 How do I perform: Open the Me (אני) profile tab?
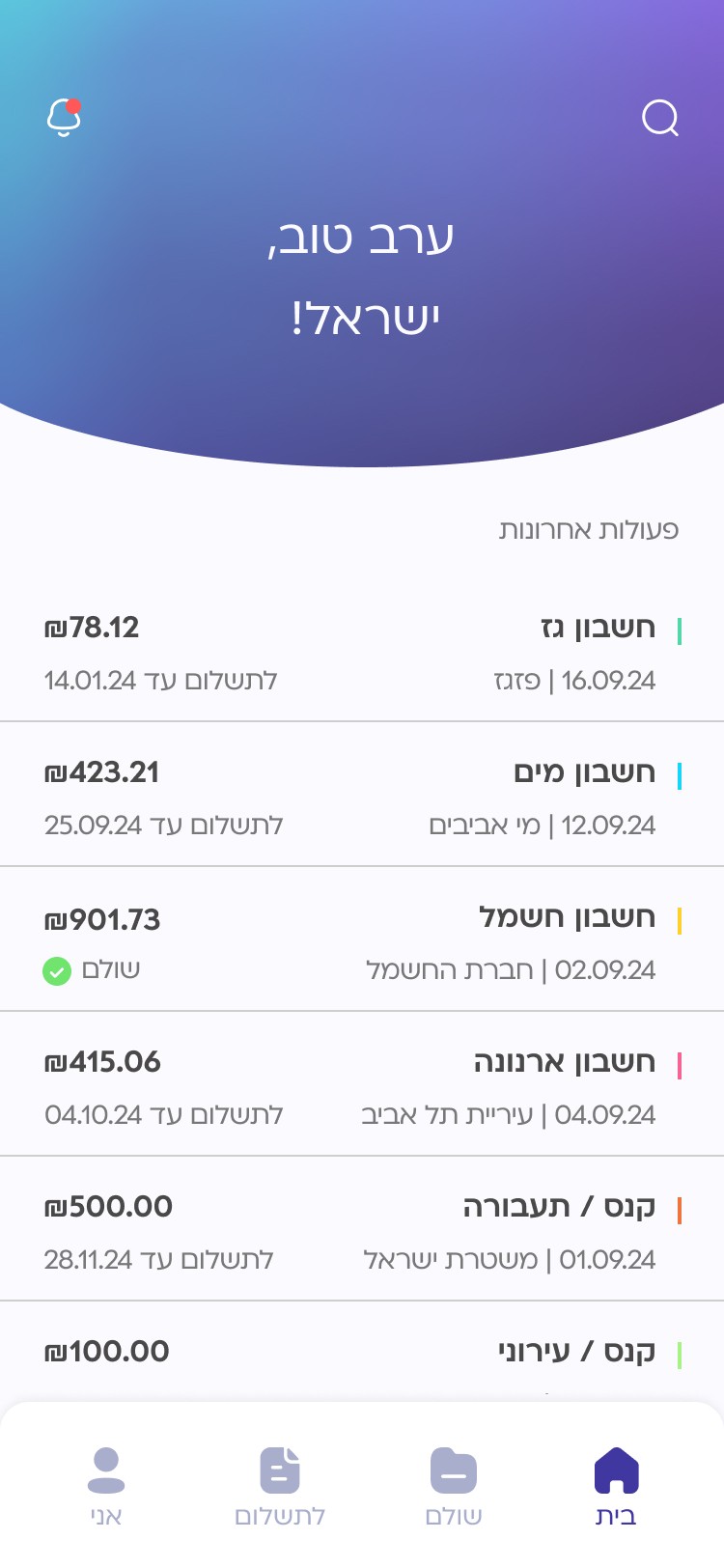pyautogui.click(x=106, y=1487)
